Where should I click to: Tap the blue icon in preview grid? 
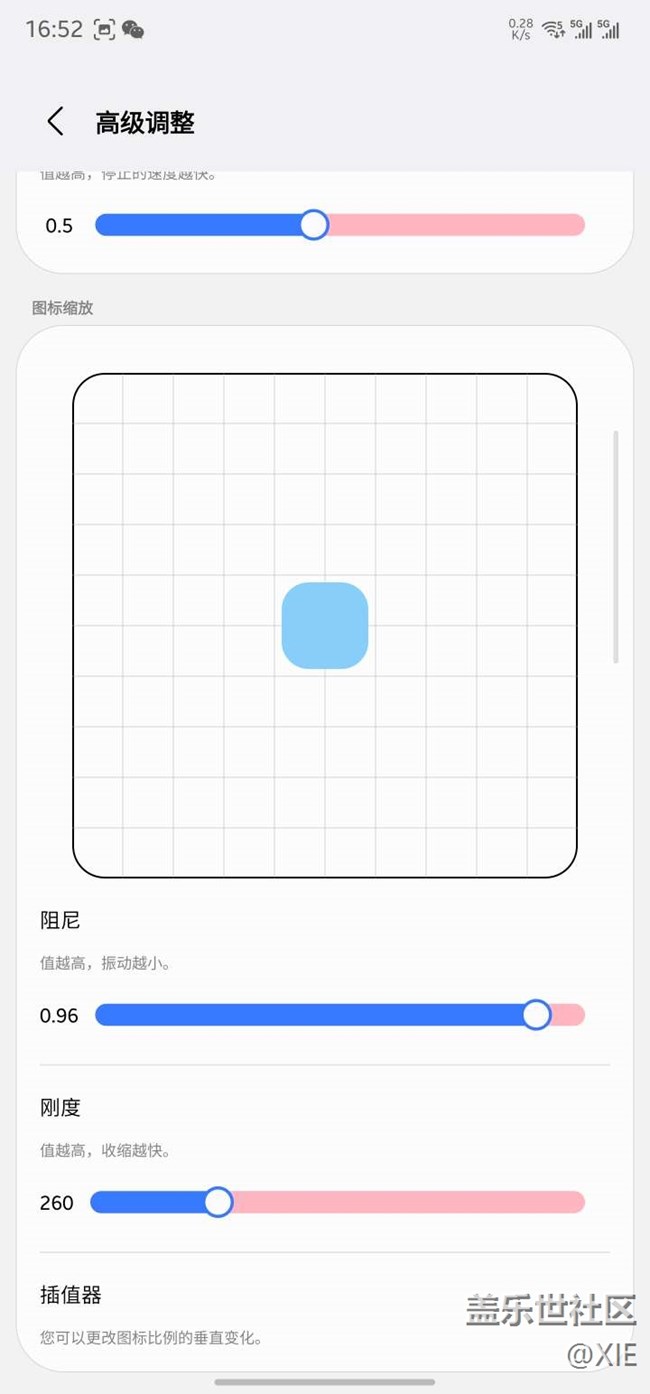(325, 625)
